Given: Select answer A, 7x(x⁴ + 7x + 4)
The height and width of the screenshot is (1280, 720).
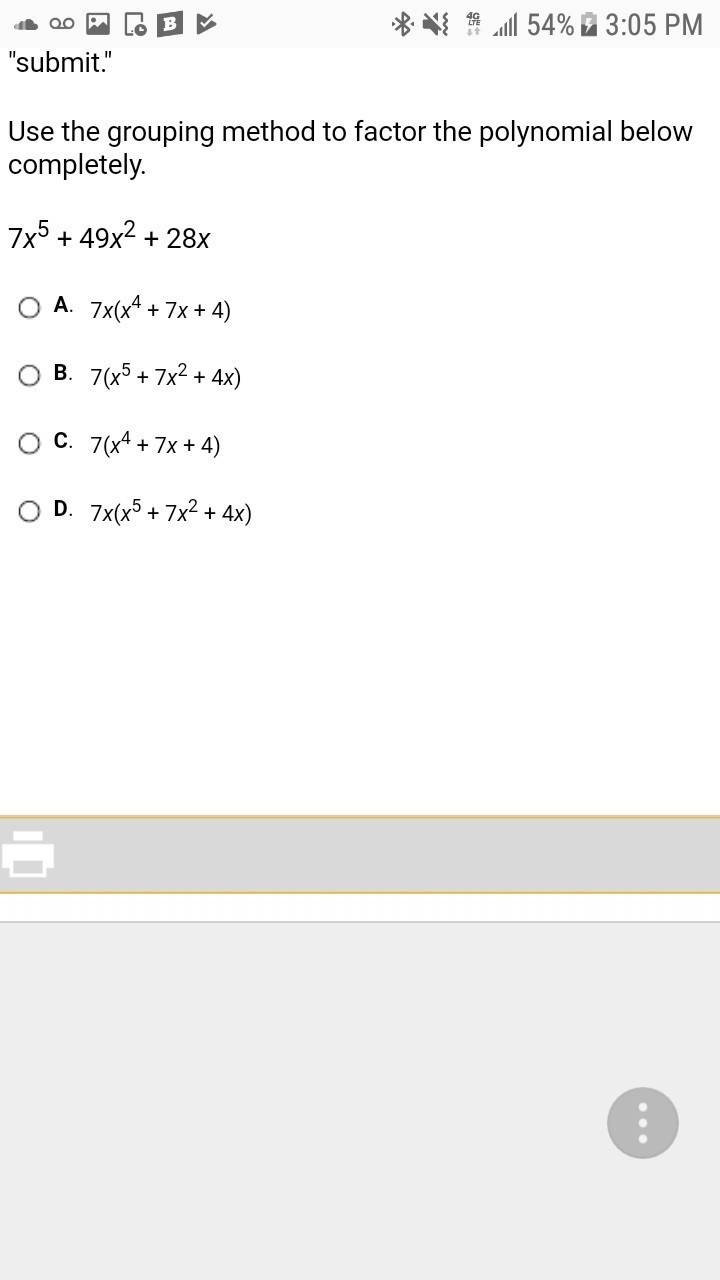Looking at the screenshot, I should click(x=30, y=308).
